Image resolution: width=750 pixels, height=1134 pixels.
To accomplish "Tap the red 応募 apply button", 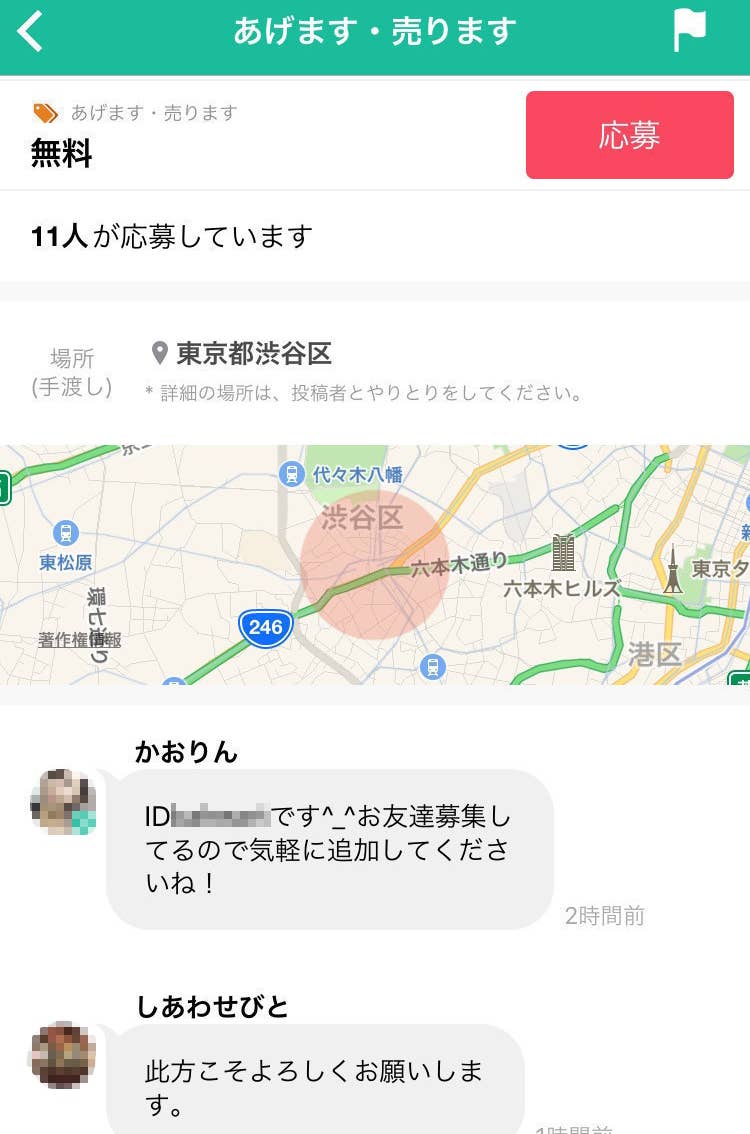I will click(629, 135).
